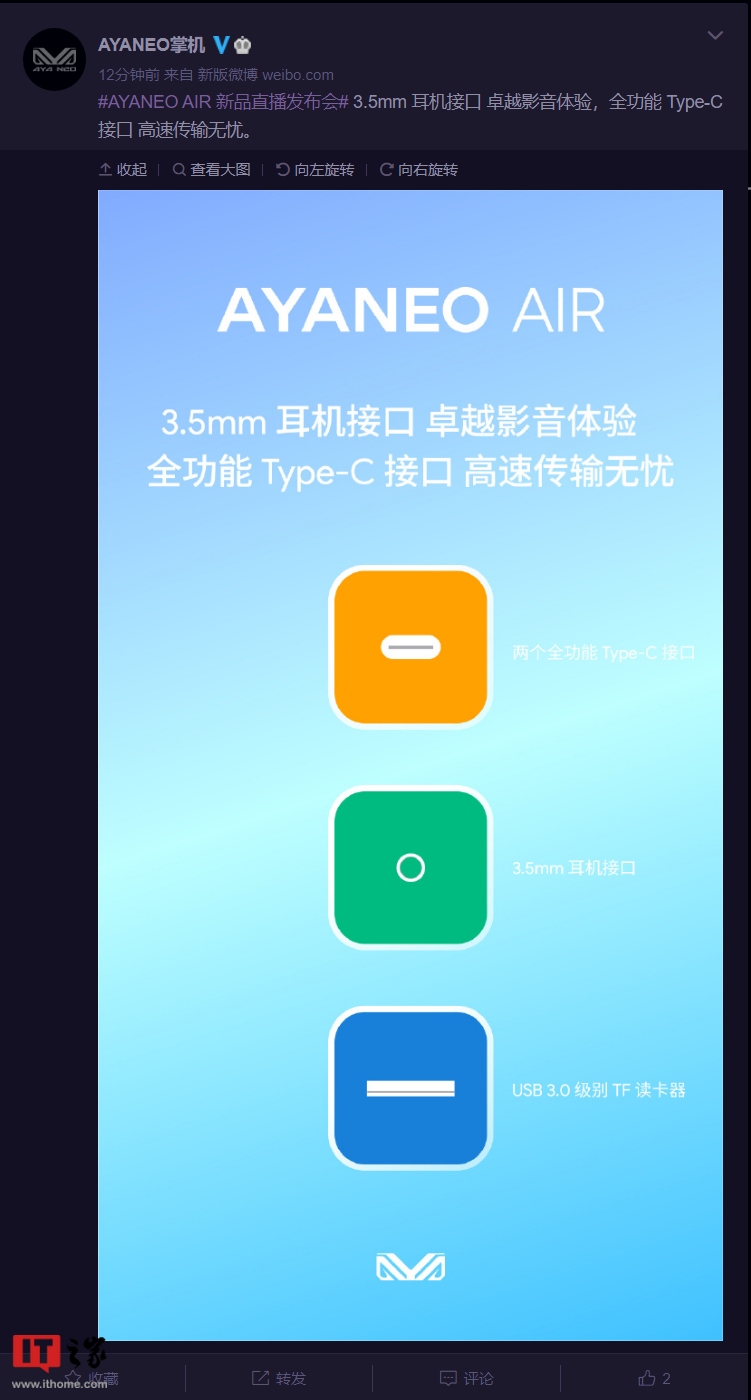The width and height of the screenshot is (751, 1400).
Task: Open the AYANEO掌机 account name
Action: [x=151, y=45]
